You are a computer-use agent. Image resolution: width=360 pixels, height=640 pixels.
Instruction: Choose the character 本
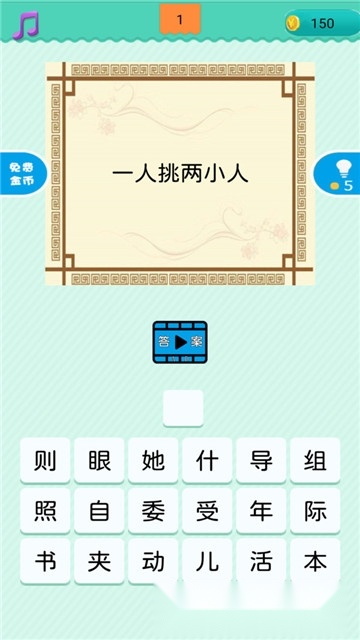click(315, 562)
